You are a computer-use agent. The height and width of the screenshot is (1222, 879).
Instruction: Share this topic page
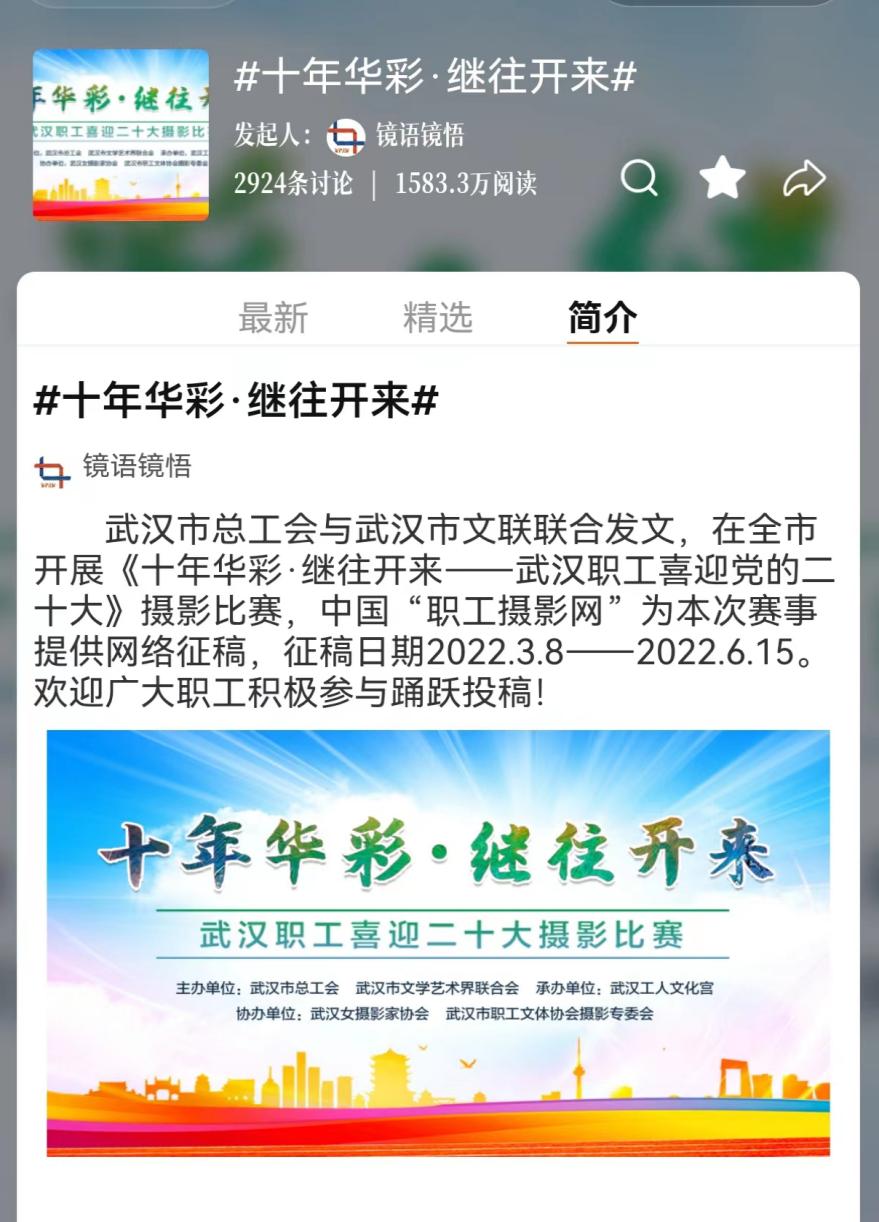point(804,180)
